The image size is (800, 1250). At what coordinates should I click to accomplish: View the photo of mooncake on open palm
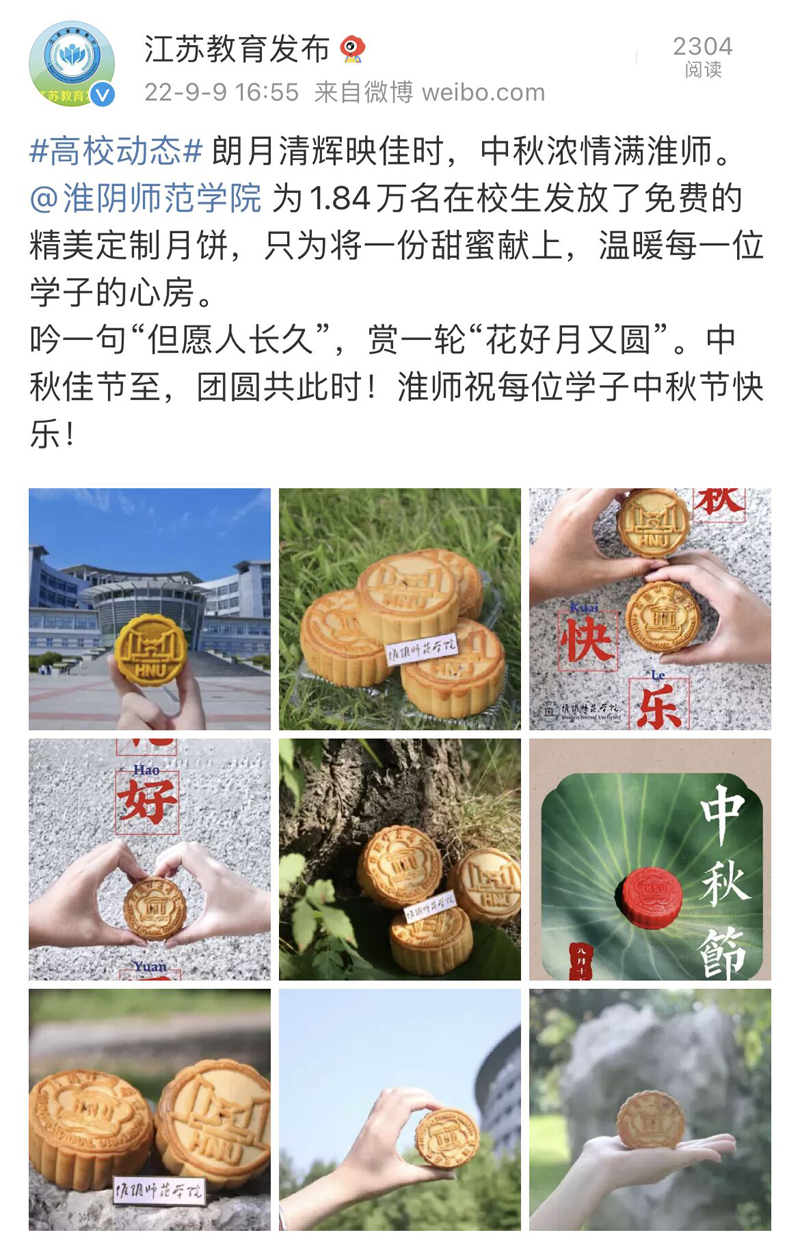pos(650,1109)
